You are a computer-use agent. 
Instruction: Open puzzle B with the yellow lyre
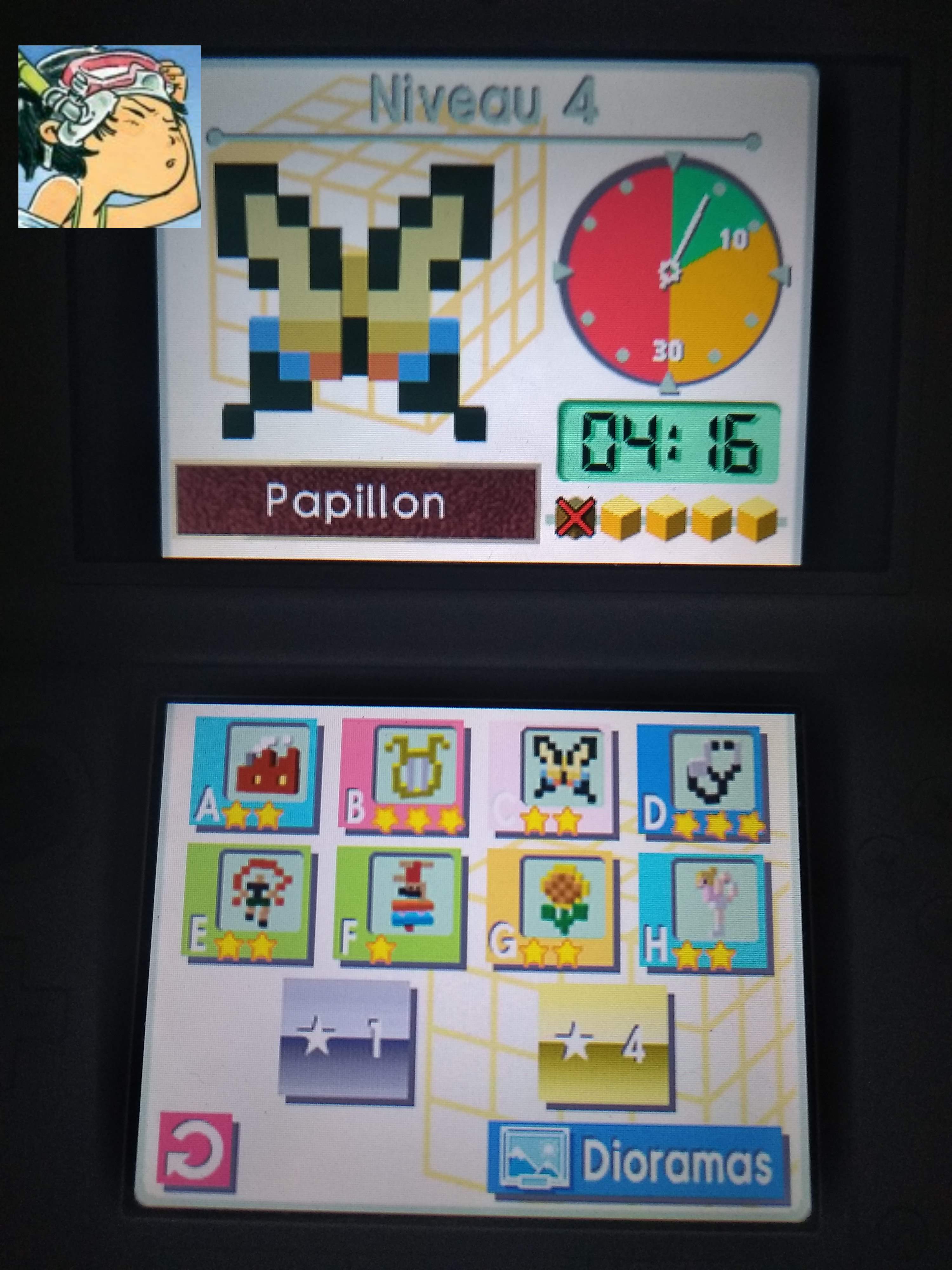[403, 775]
